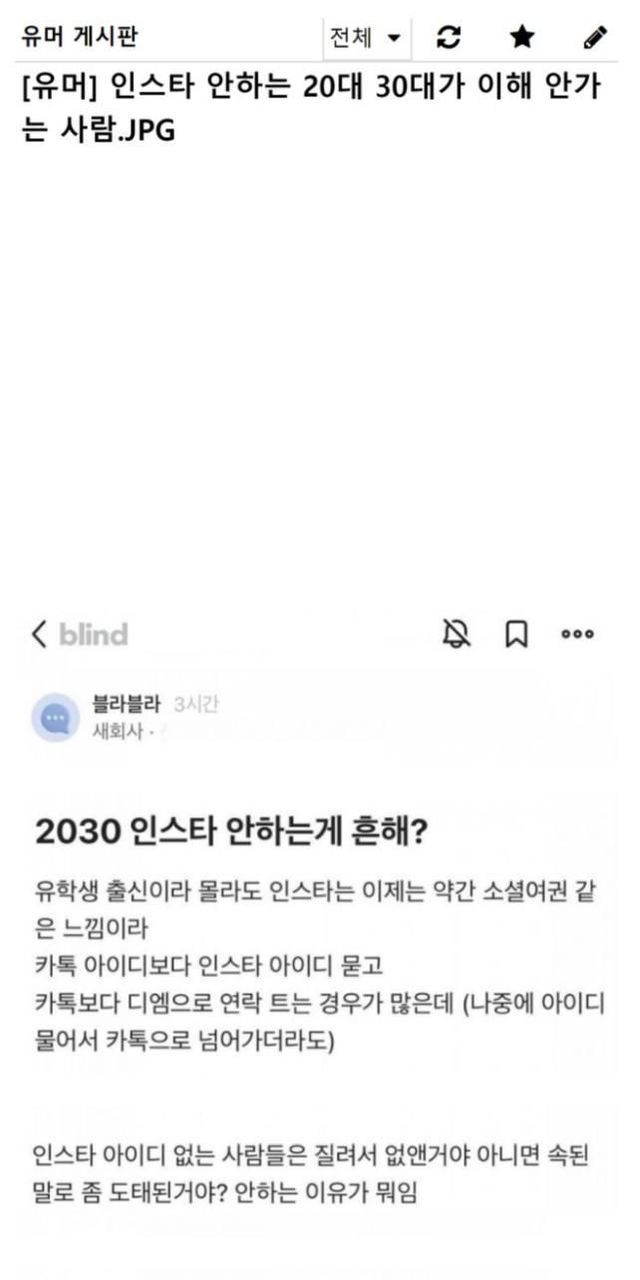The height and width of the screenshot is (1280, 640).
Task: Open the 전체 category dropdown
Action: [364, 38]
